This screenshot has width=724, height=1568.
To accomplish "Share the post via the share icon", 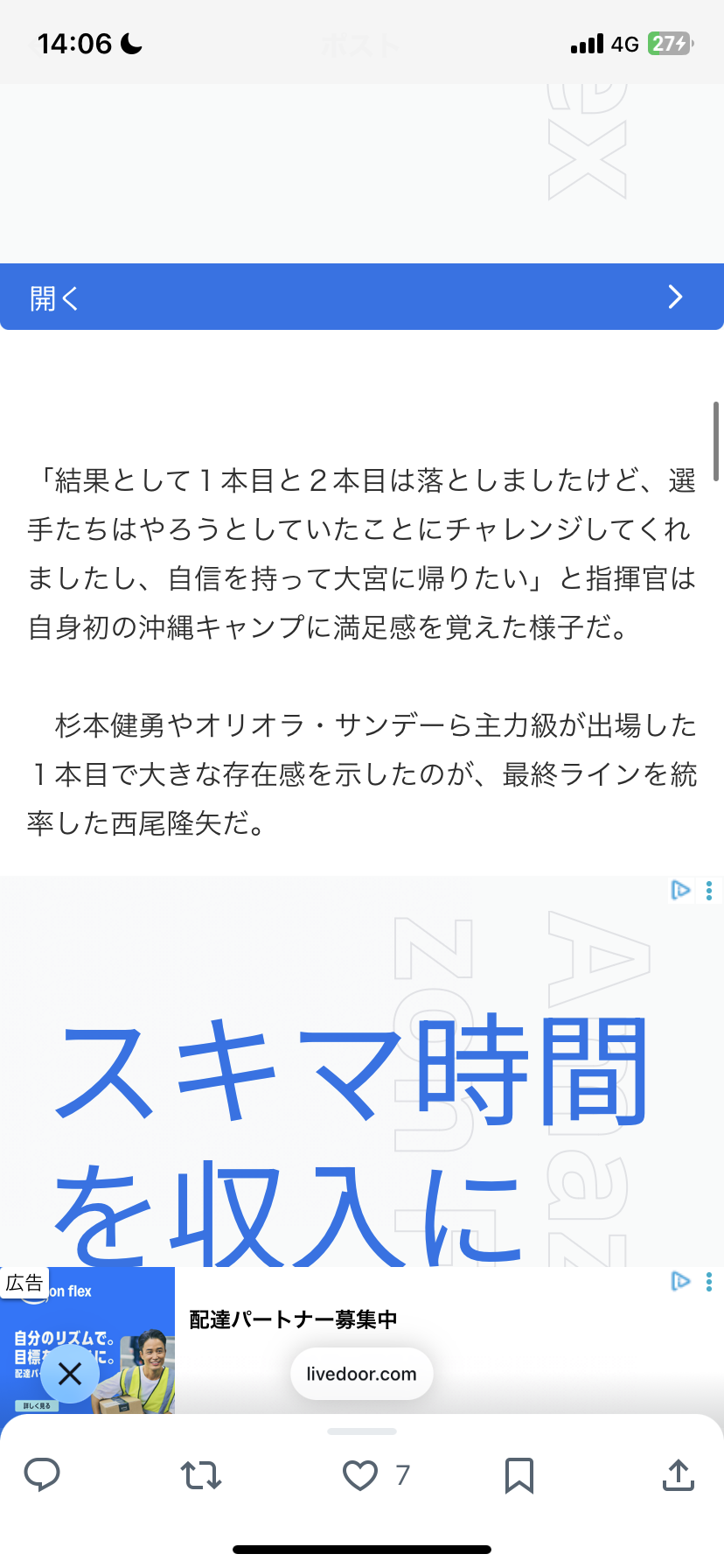I will tap(678, 1475).
